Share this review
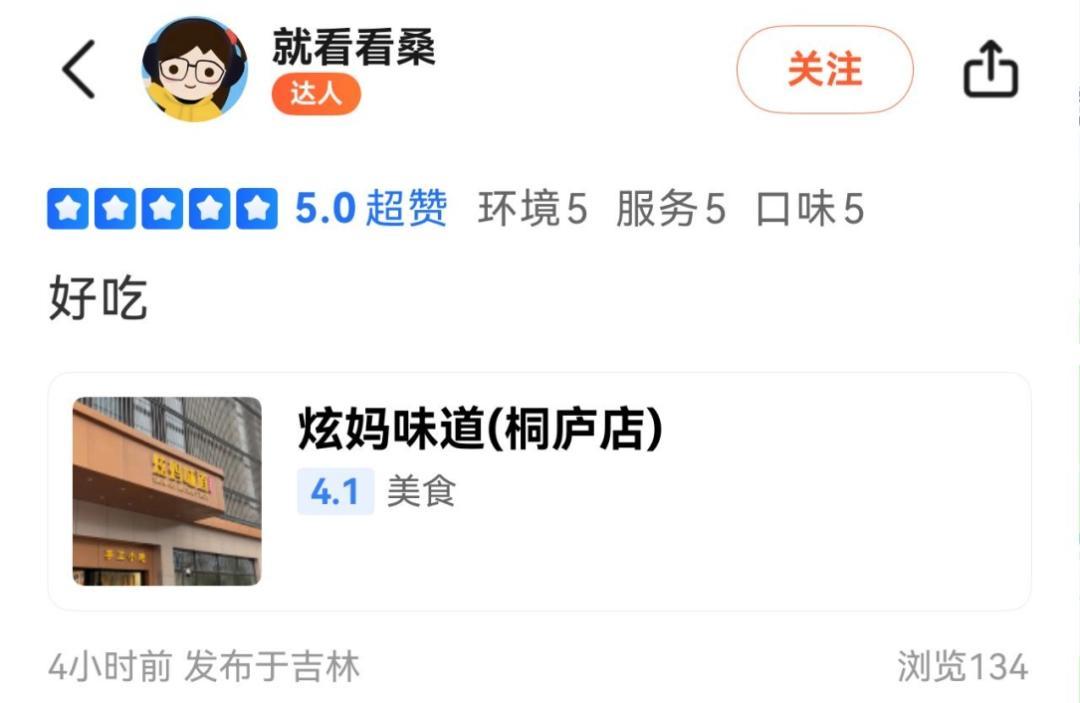The height and width of the screenshot is (703, 1080). pyautogui.click(x=990, y=70)
